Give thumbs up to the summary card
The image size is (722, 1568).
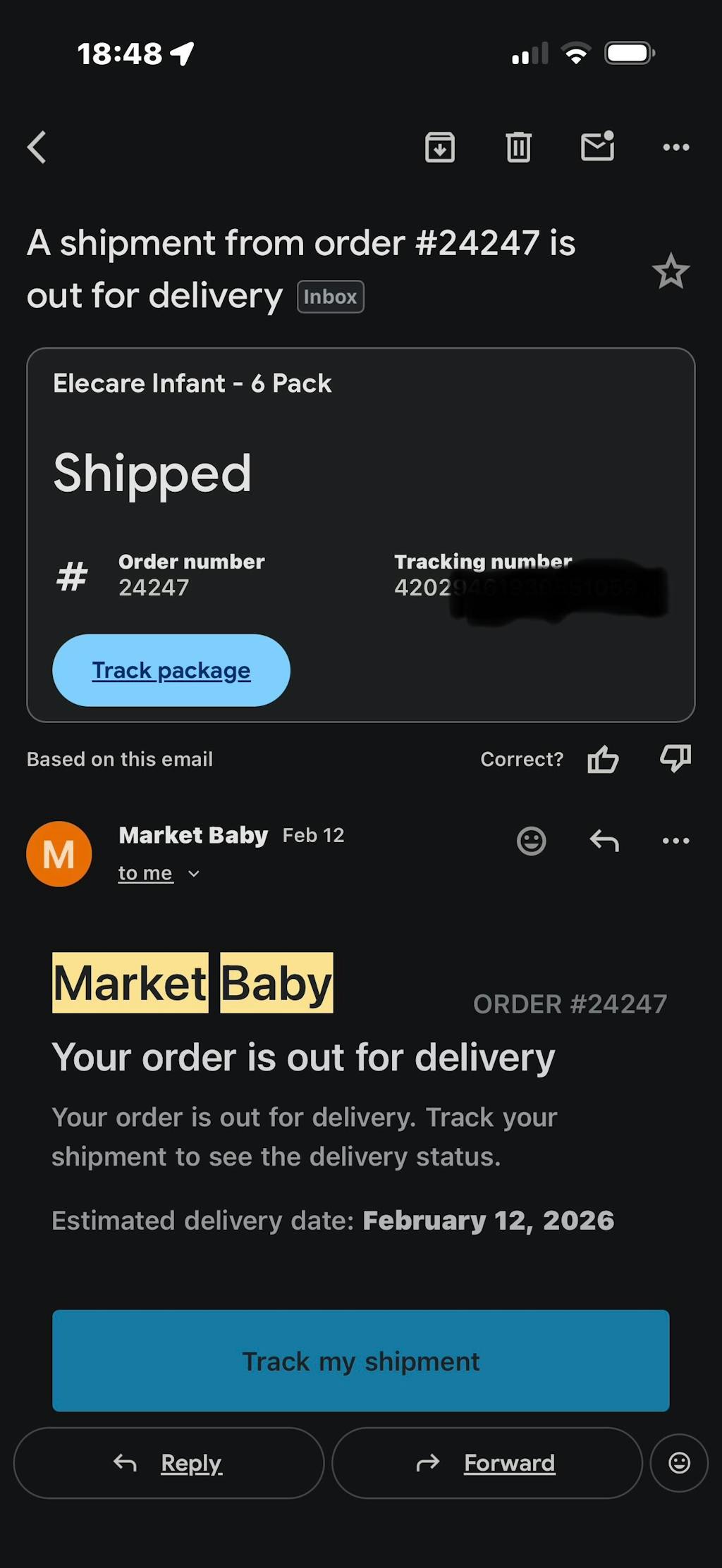point(603,759)
